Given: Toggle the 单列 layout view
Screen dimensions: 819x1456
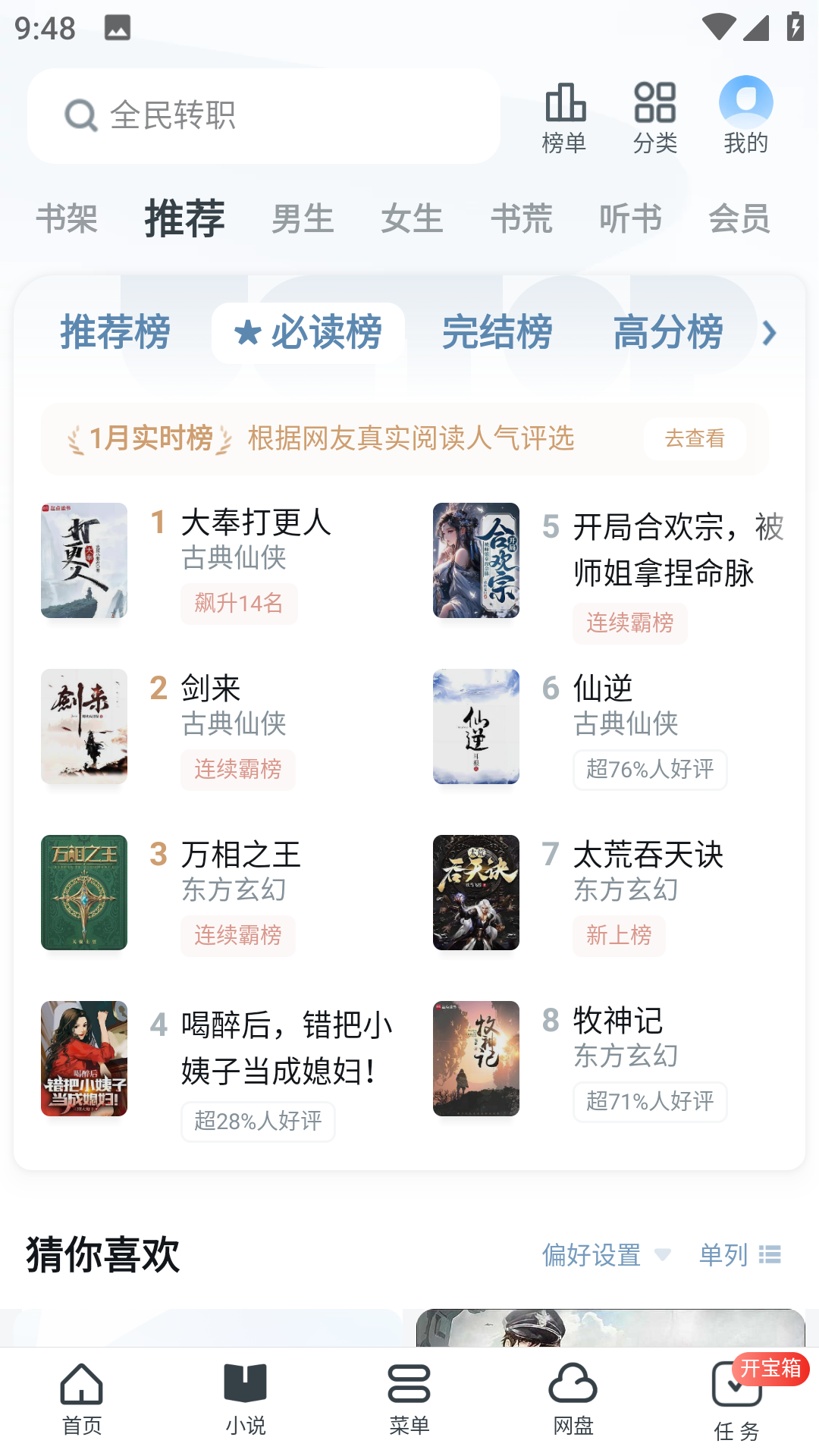Looking at the screenshot, I should click(739, 1255).
